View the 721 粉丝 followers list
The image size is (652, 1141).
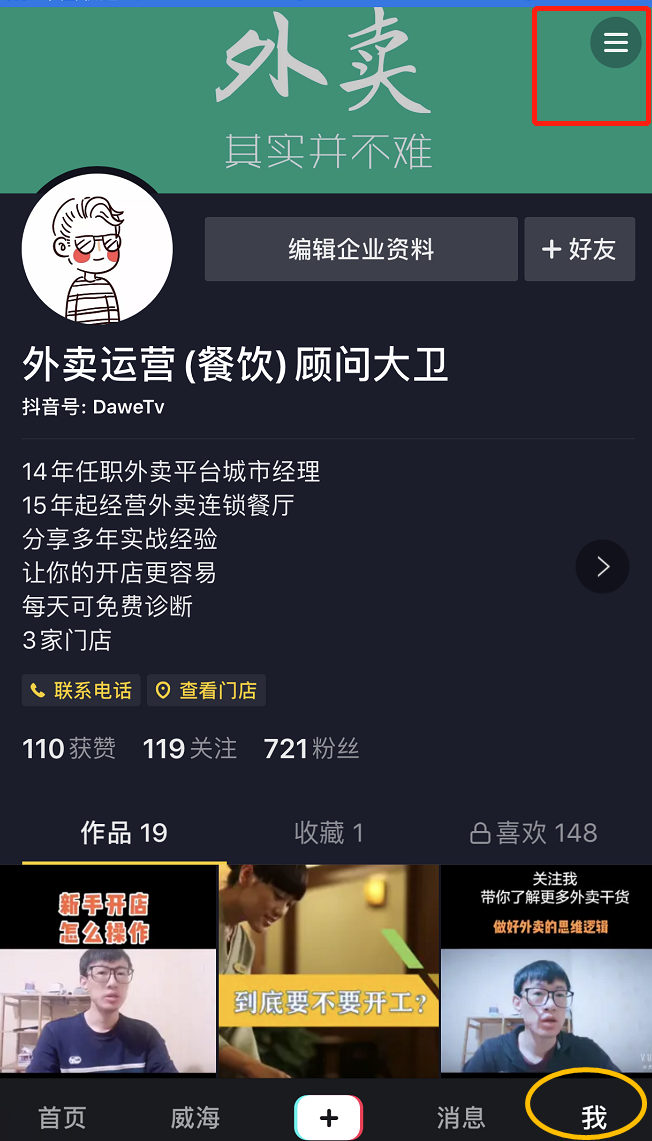pyautogui.click(x=311, y=749)
